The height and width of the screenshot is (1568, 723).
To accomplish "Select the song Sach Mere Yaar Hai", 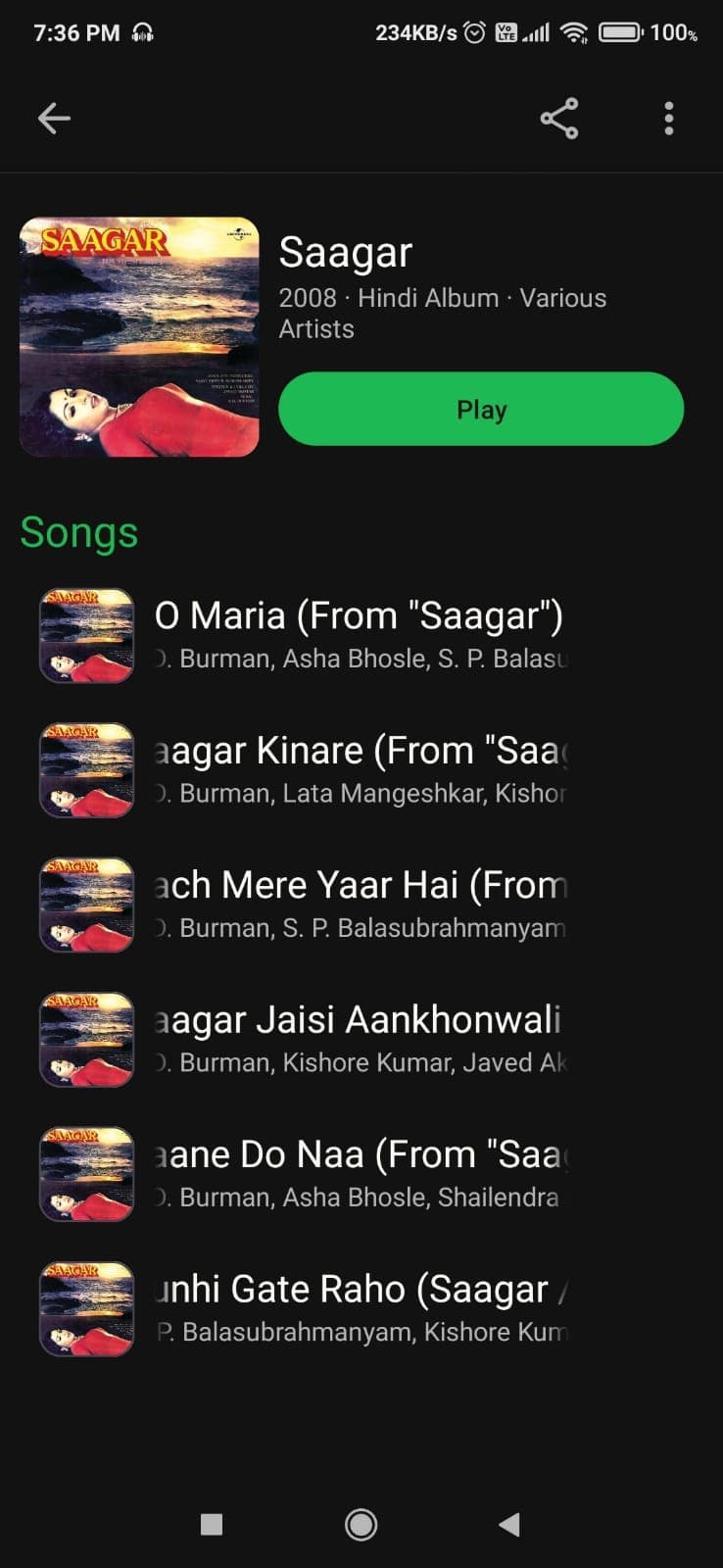I will 359,904.
